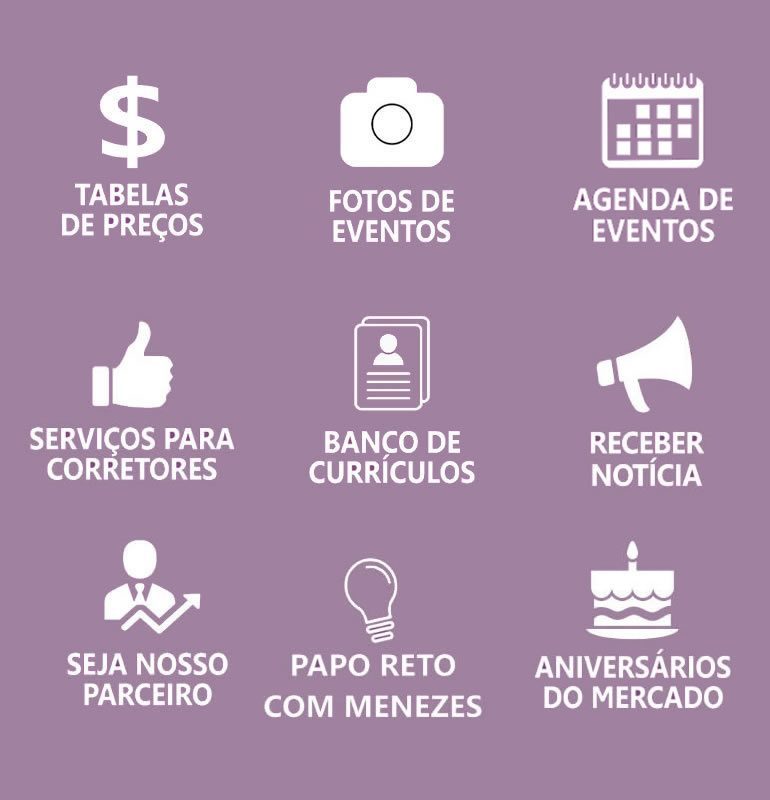Image resolution: width=770 pixels, height=800 pixels.
Task: Tap Receber Notícia megaphone
Action: [x=646, y=366]
